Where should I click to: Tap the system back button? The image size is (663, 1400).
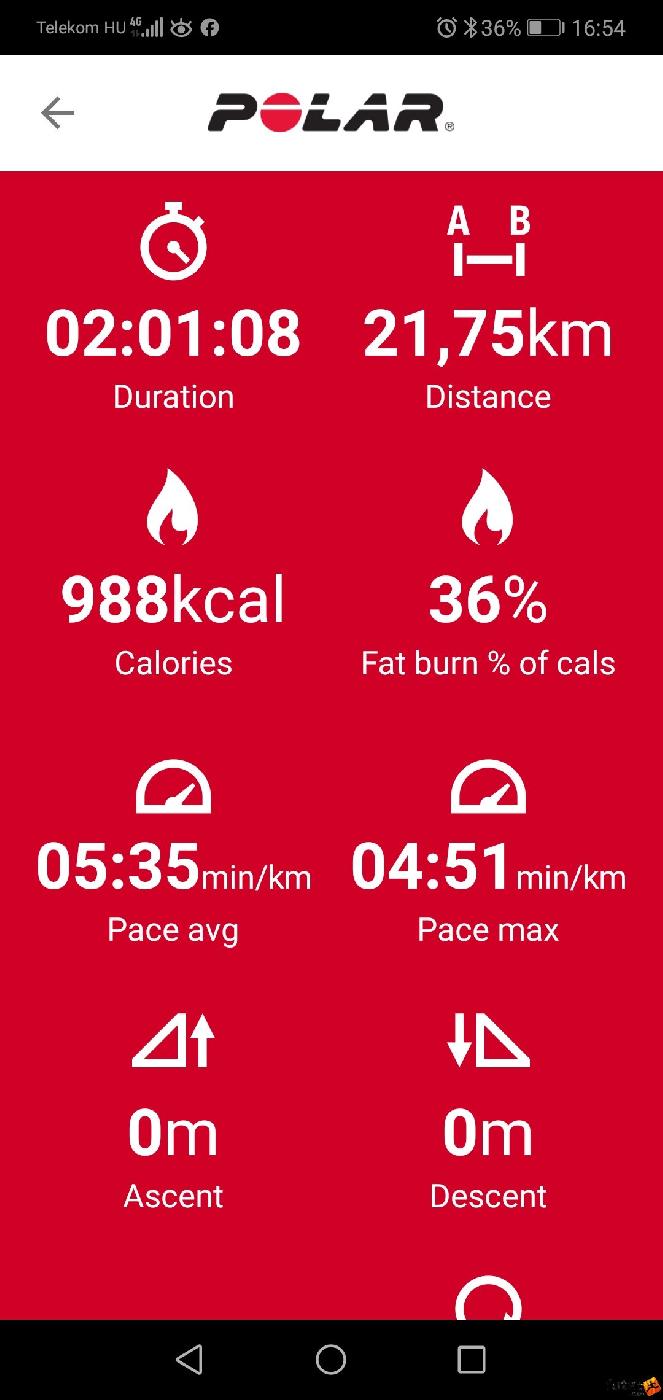pyautogui.click(x=189, y=1359)
